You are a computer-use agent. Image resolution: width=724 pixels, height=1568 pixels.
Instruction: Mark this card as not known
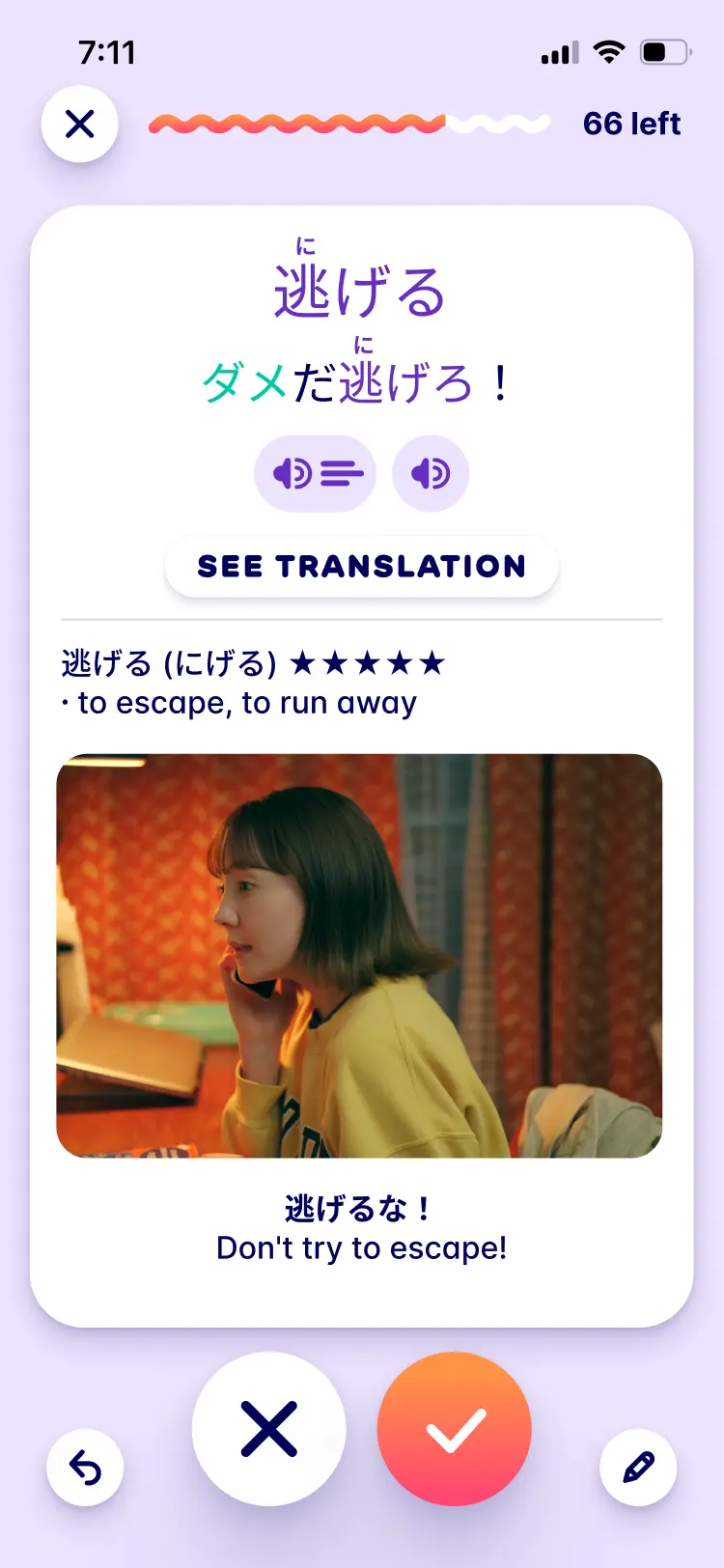coord(269,1429)
